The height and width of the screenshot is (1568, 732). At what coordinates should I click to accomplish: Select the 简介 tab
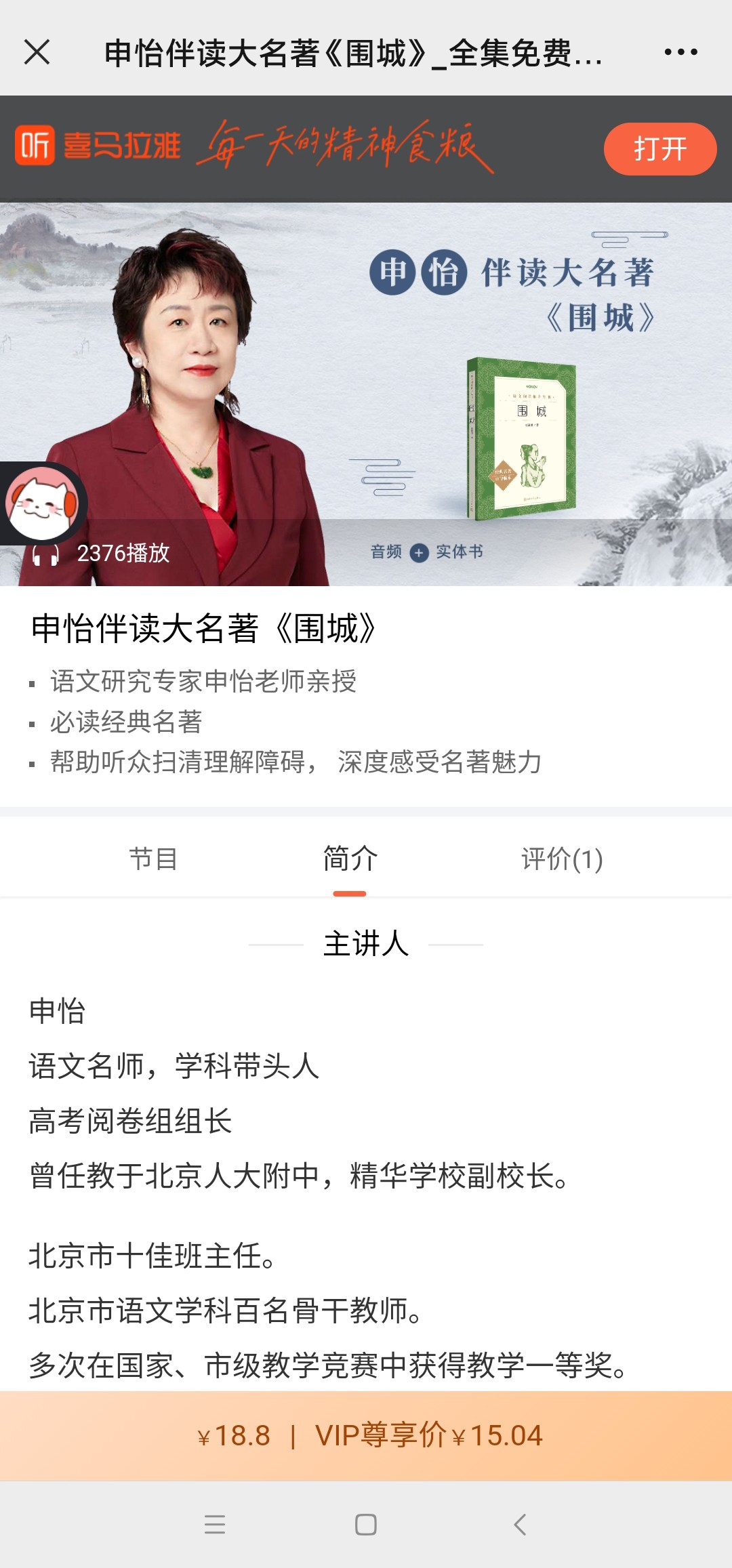pos(350,859)
